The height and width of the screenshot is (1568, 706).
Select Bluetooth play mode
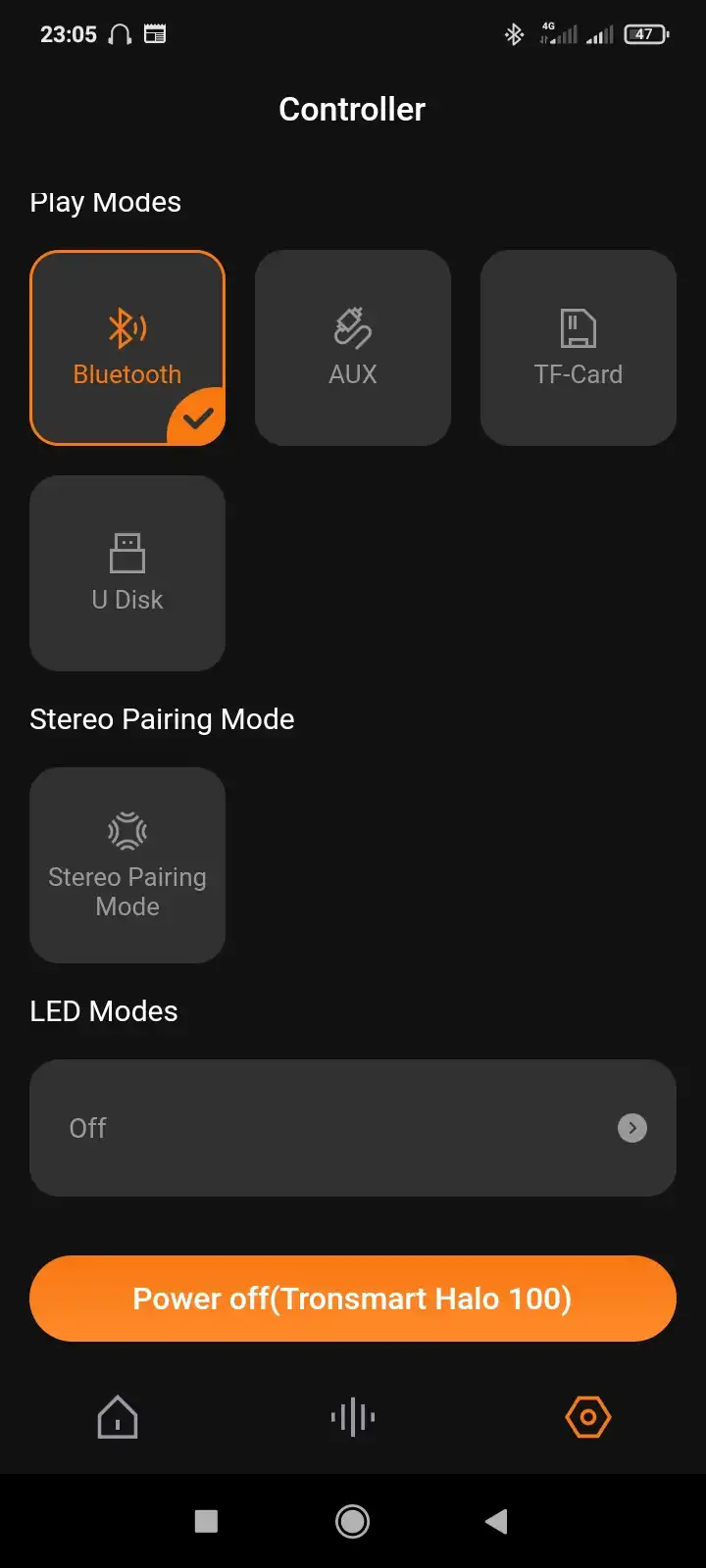(127, 348)
